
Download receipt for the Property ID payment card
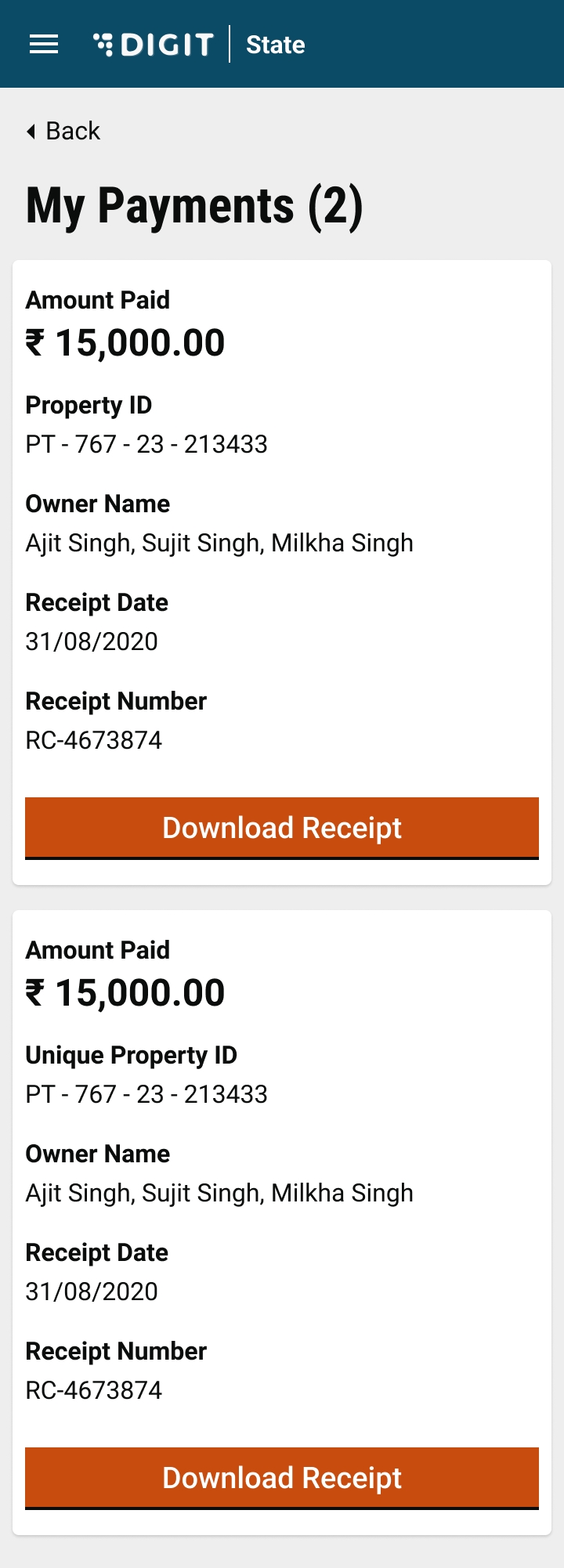tap(282, 828)
